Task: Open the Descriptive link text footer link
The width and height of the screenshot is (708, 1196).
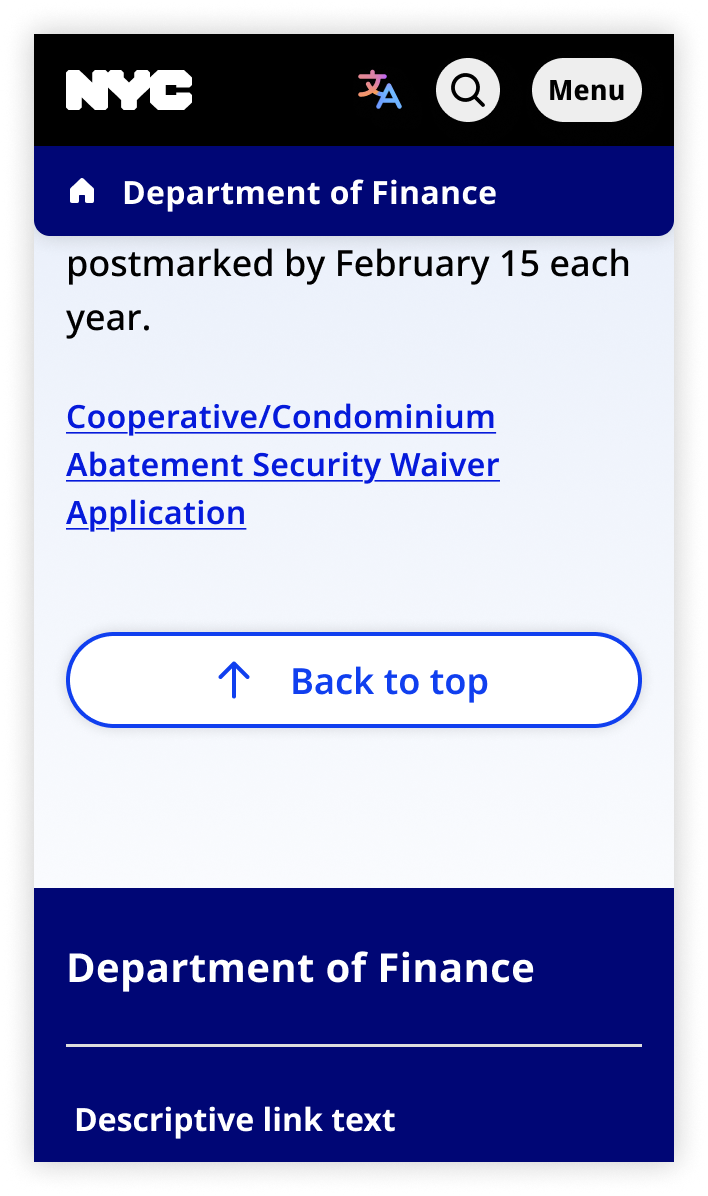Action: (235, 1119)
